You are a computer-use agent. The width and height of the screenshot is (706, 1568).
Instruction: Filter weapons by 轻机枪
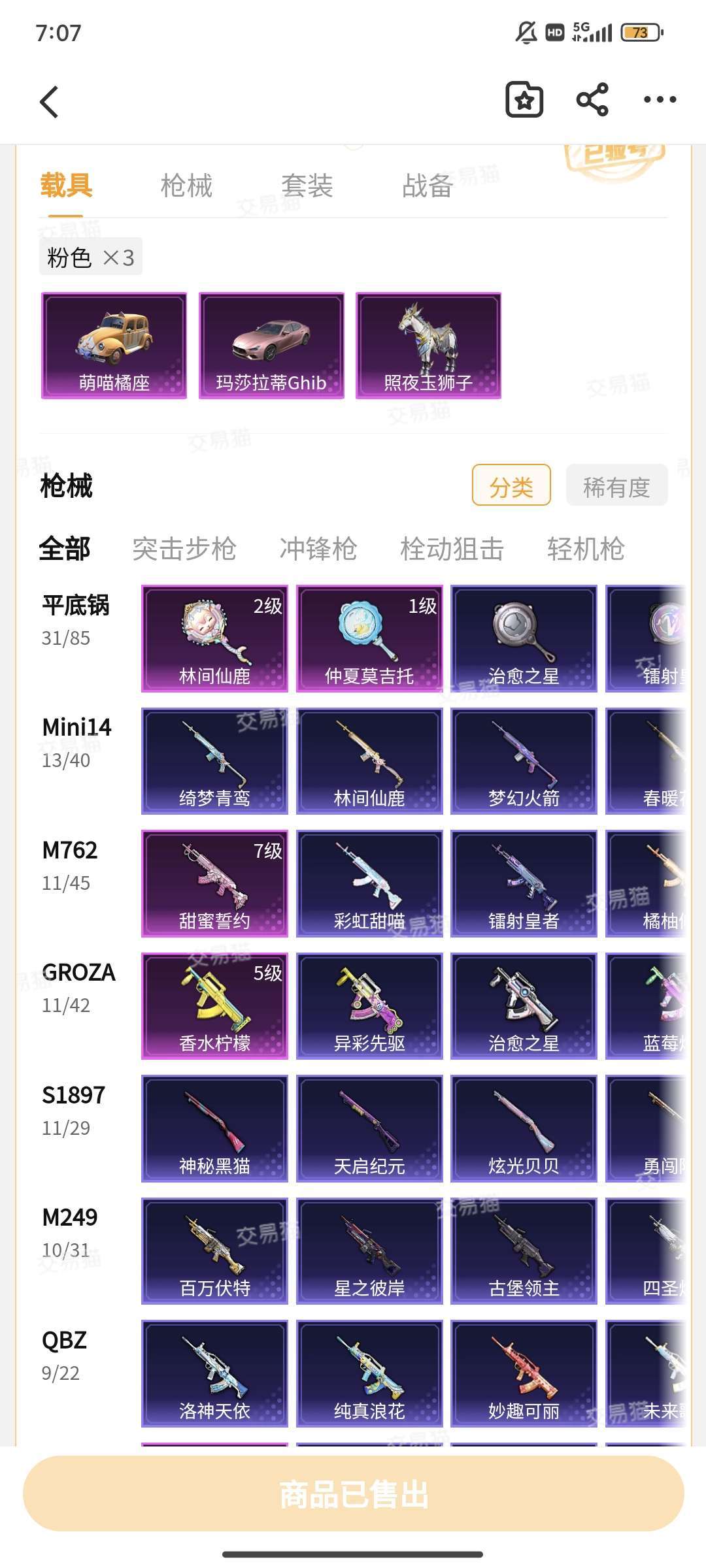[586, 549]
